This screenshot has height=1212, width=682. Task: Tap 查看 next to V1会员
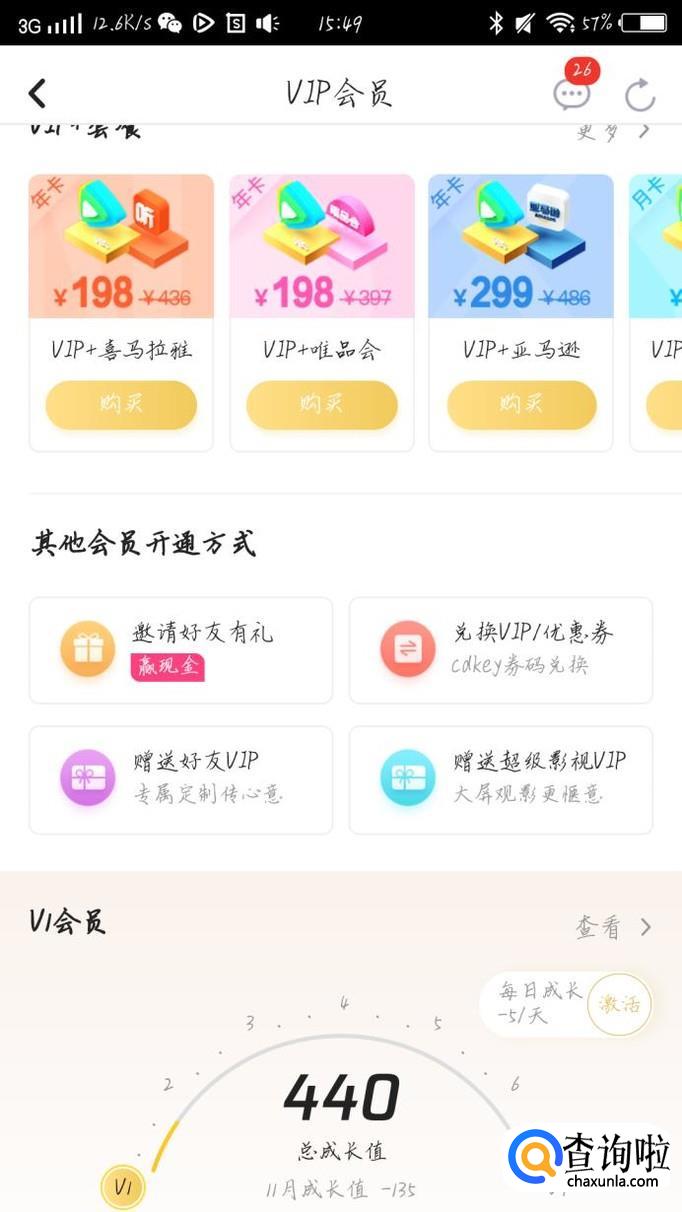(612, 927)
